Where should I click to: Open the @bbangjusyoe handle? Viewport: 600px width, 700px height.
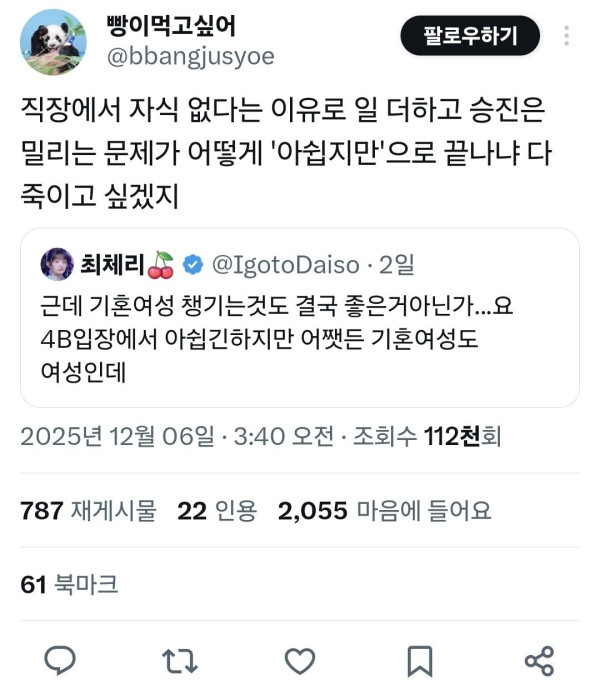pos(189,56)
